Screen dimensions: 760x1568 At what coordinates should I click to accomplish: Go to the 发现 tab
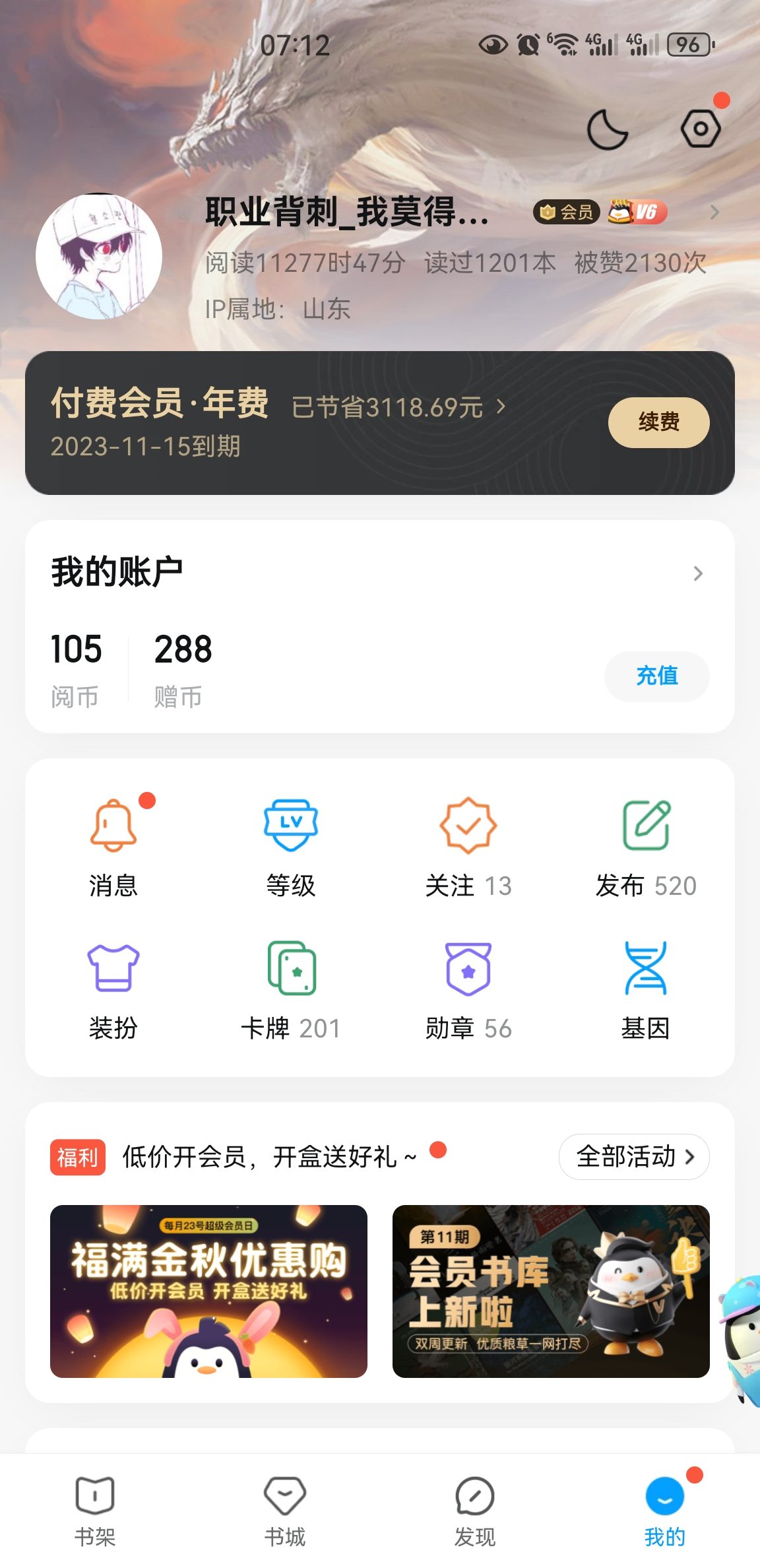[474, 1507]
